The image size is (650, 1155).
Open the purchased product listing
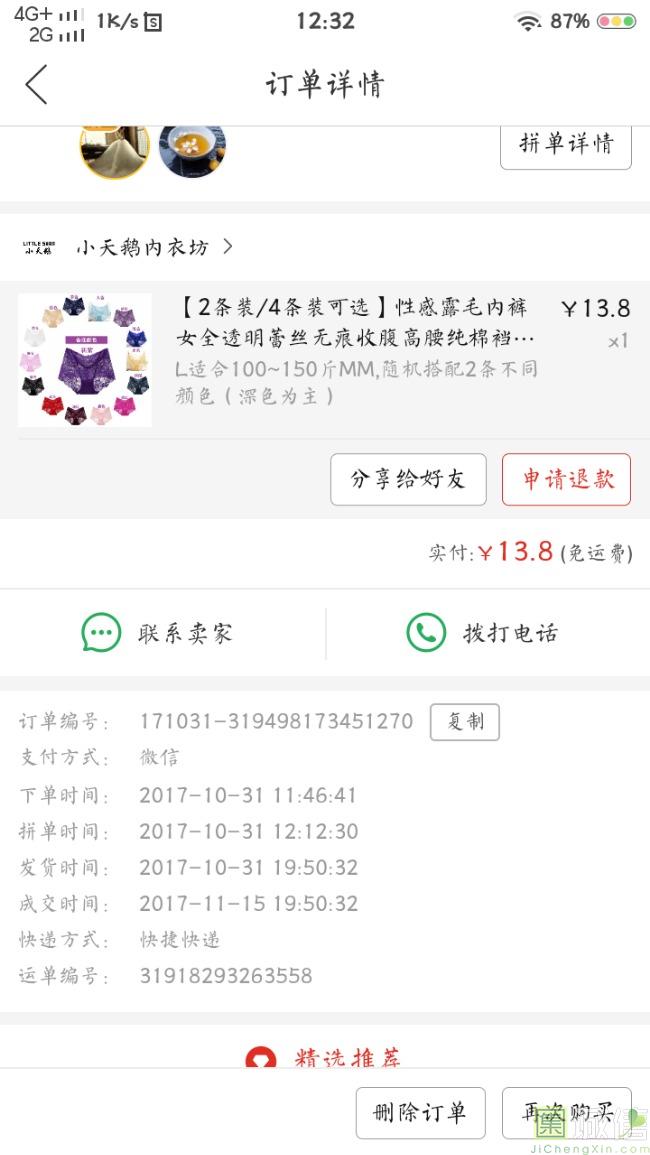(355, 320)
